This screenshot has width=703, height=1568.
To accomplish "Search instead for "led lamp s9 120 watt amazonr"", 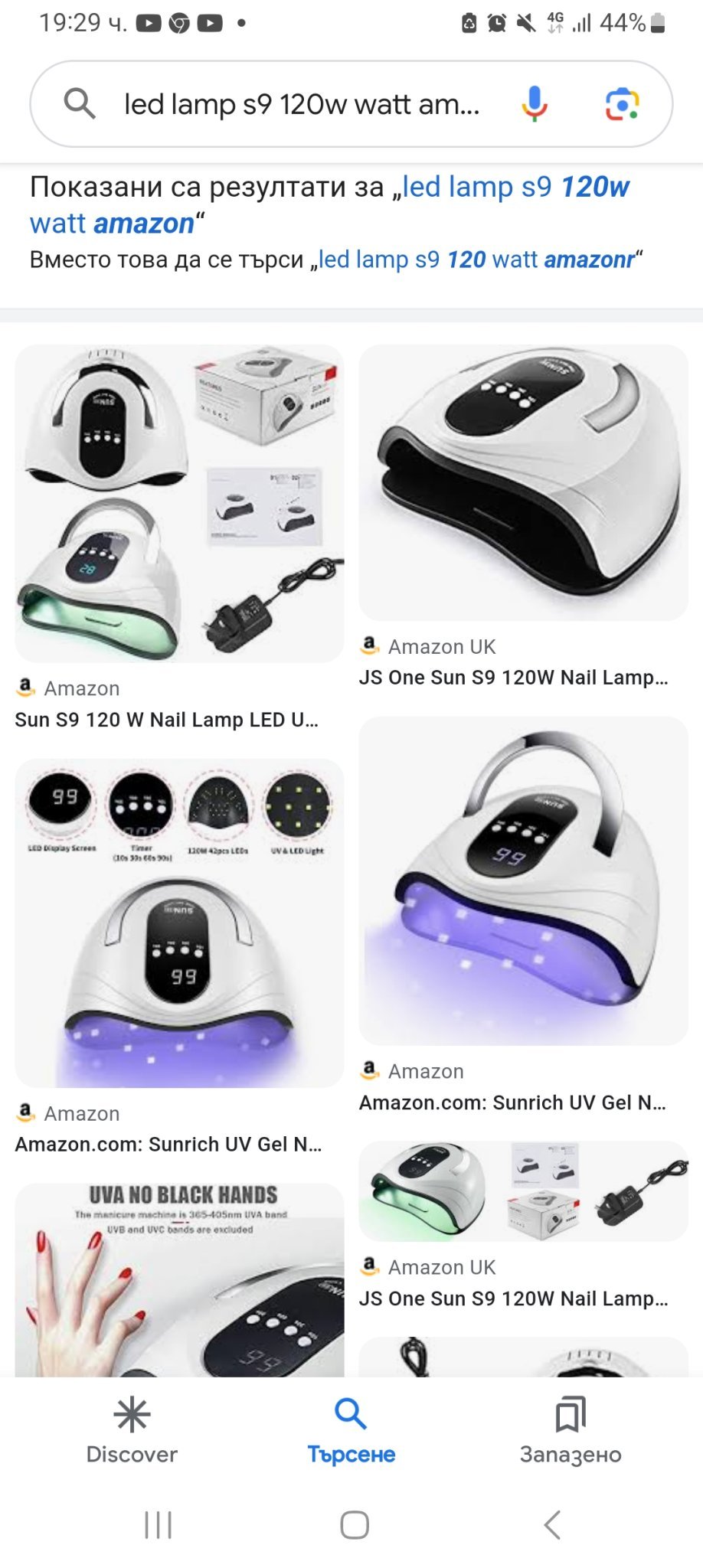I will coord(476,260).
